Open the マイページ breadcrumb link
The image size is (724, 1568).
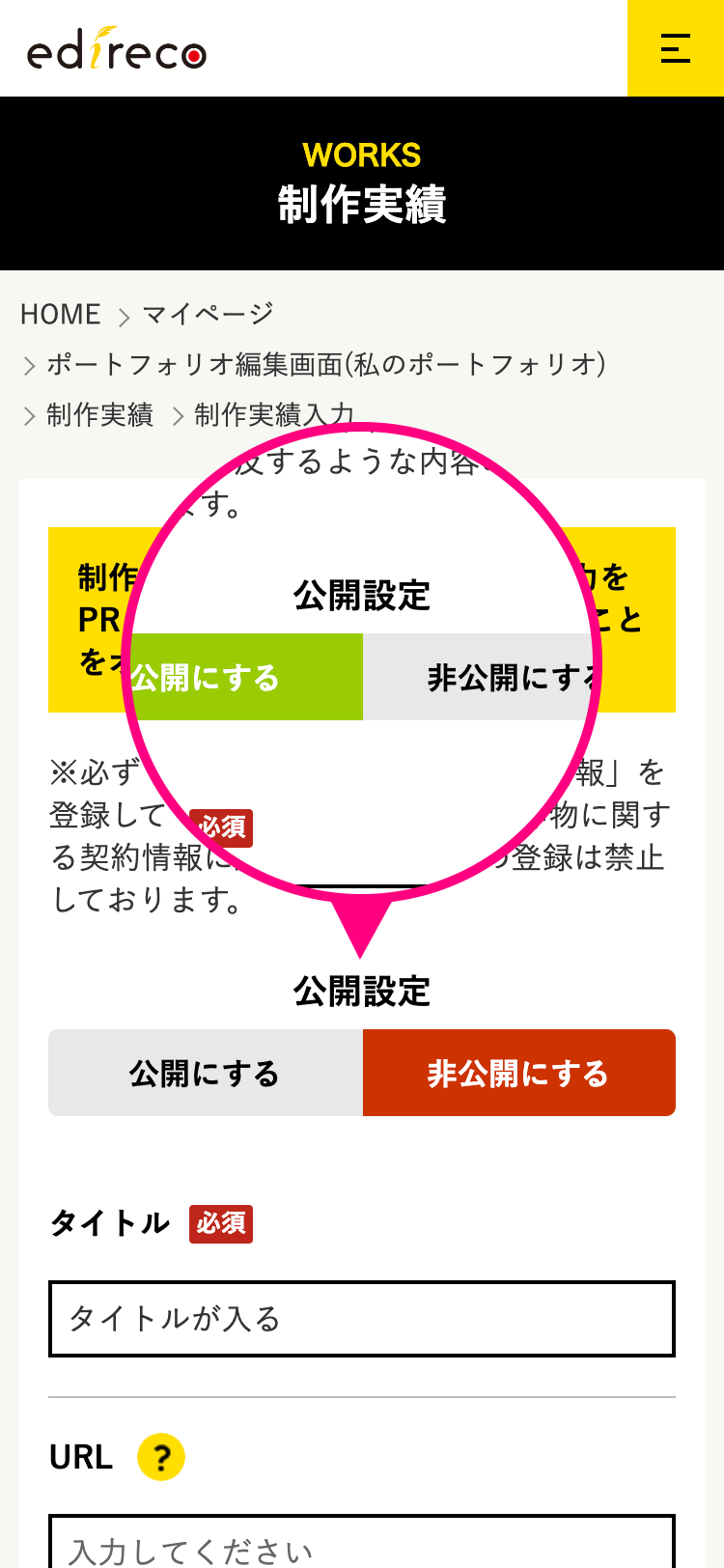click(x=208, y=315)
